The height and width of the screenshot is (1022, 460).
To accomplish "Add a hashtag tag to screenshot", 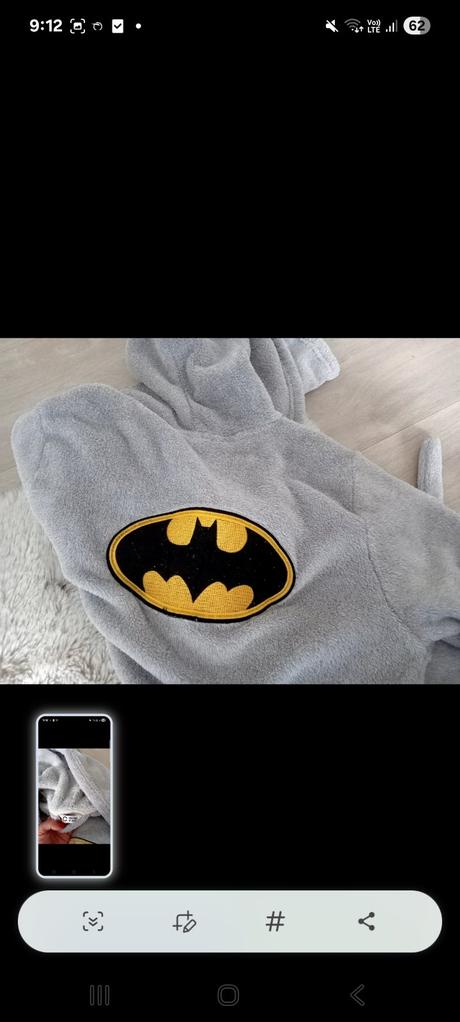I will tap(276, 921).
